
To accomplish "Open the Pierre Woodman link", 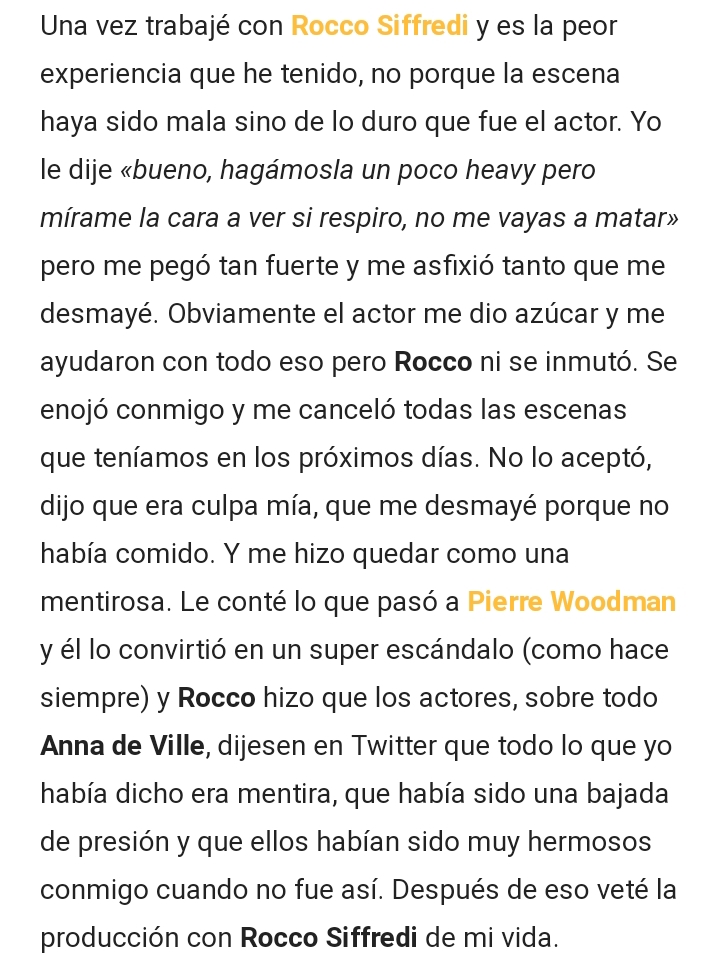I will tap(571, 602).
